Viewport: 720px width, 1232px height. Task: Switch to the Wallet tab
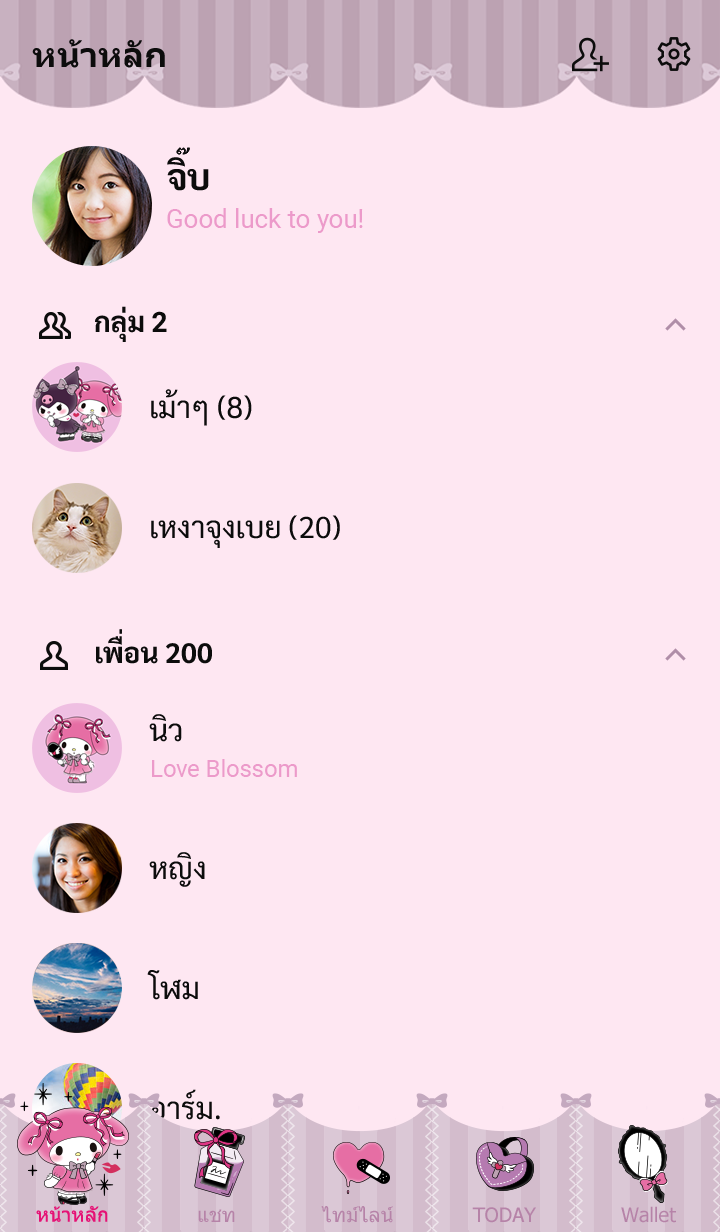[x=648, y=1175]
